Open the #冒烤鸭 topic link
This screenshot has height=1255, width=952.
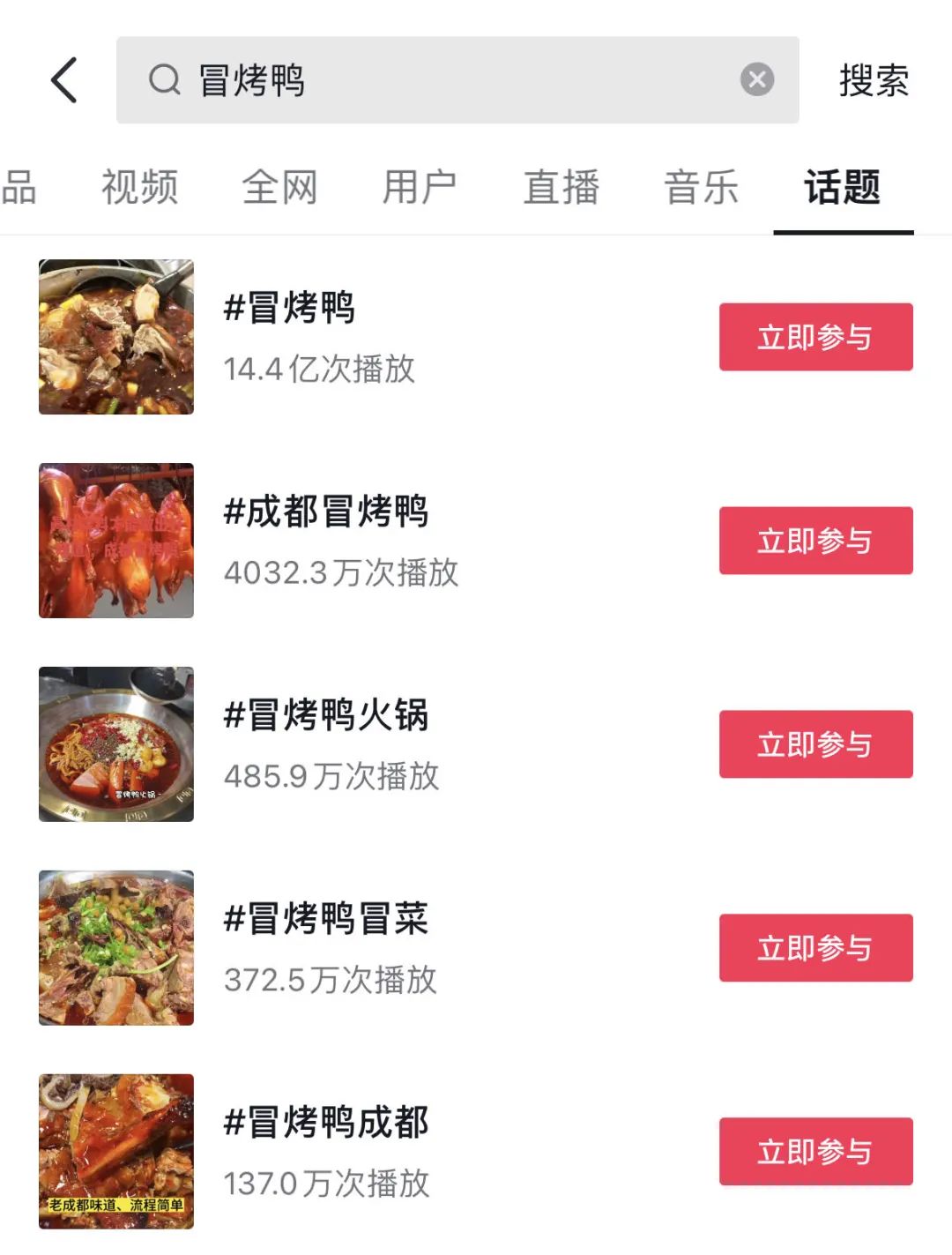click(288, 310)
